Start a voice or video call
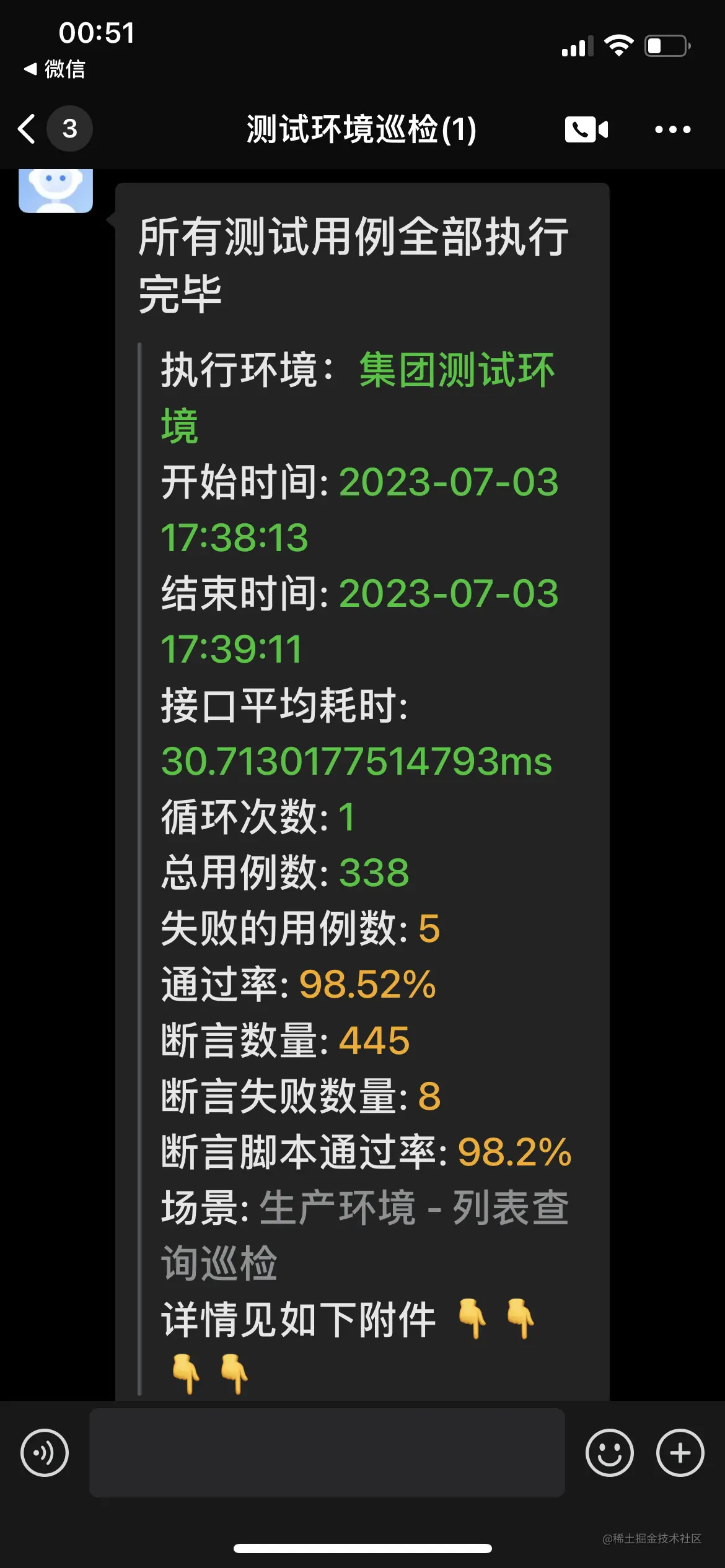The image size is (725, 1568). [x=586, y=129]
